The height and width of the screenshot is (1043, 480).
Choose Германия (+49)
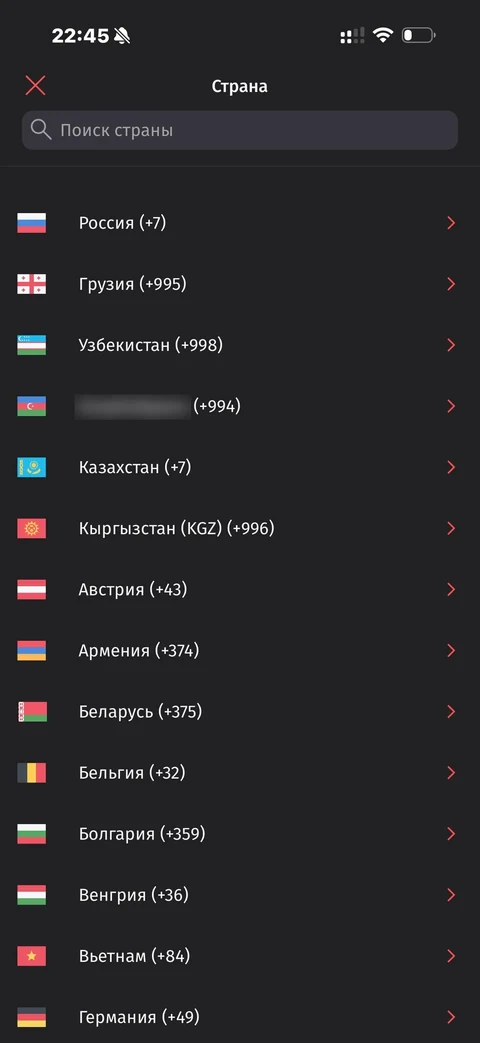pyautogui.click(x=240, y=1017)
